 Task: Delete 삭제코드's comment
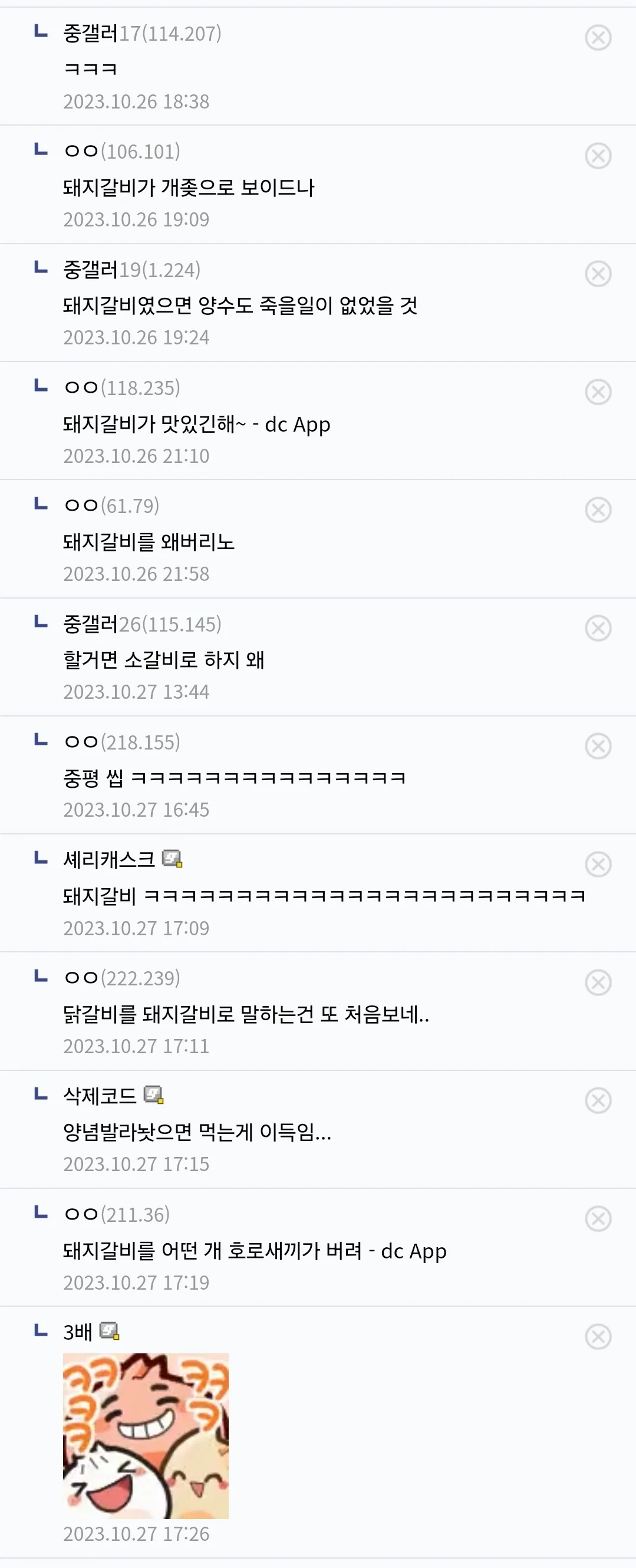[598, 1100]
